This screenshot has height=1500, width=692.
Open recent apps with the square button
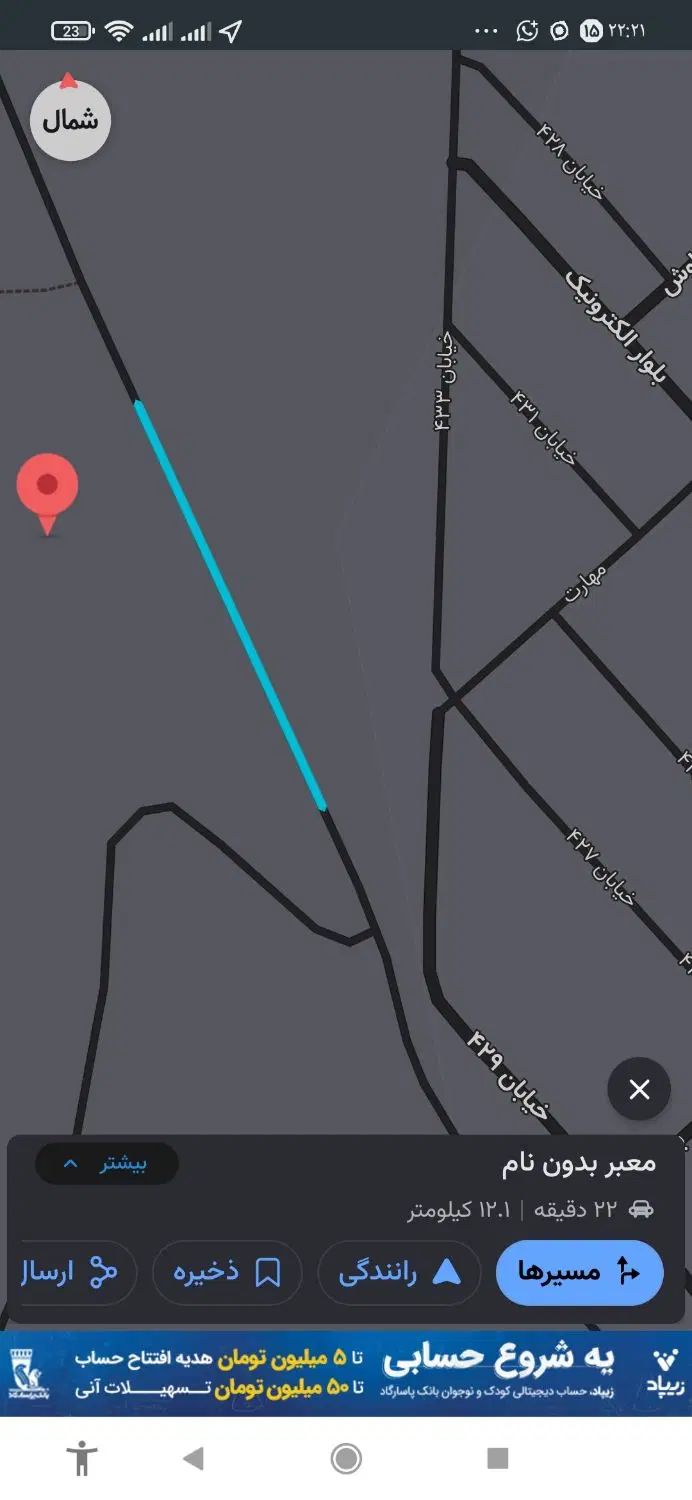click(x=498, y=1459)
